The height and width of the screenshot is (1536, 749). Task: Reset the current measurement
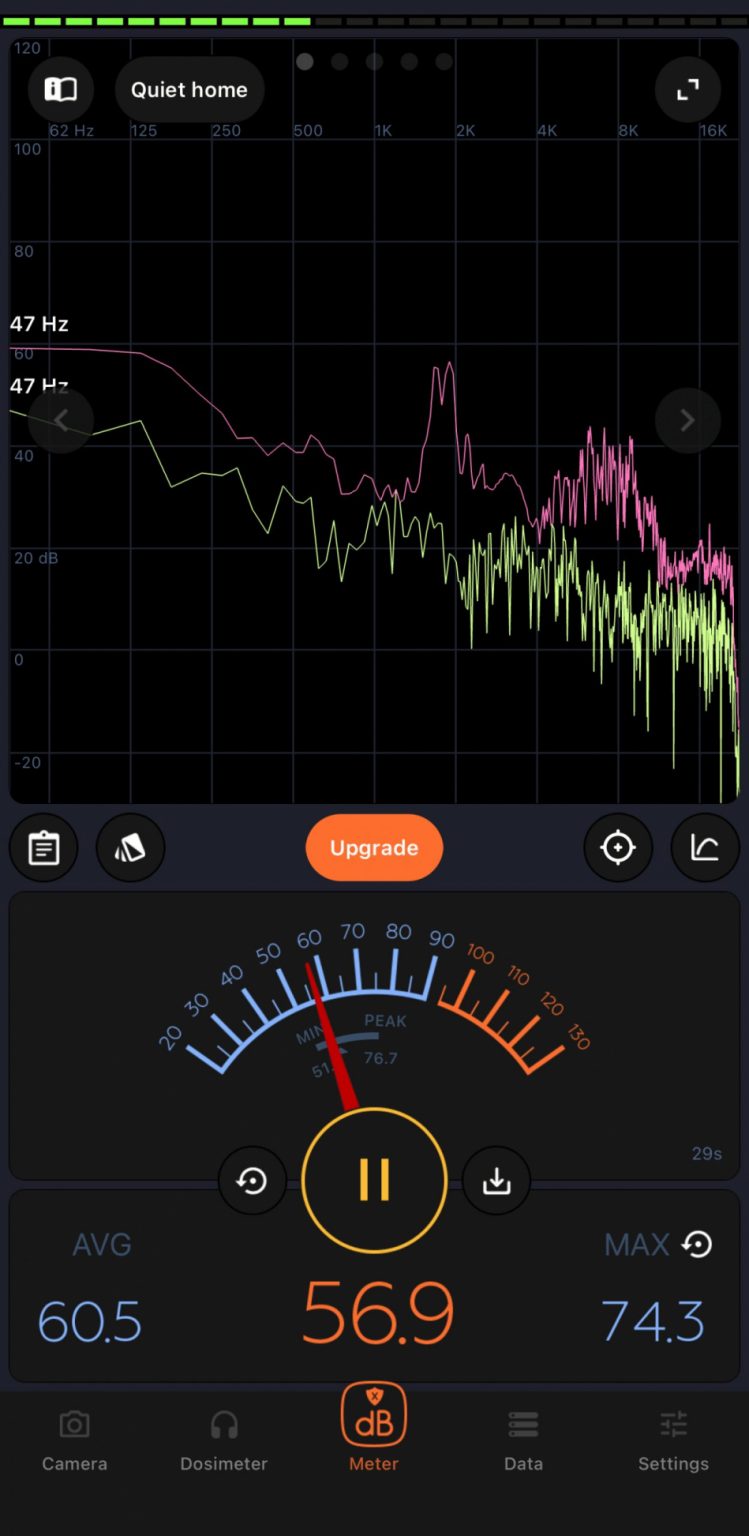tap(252, 1181)
